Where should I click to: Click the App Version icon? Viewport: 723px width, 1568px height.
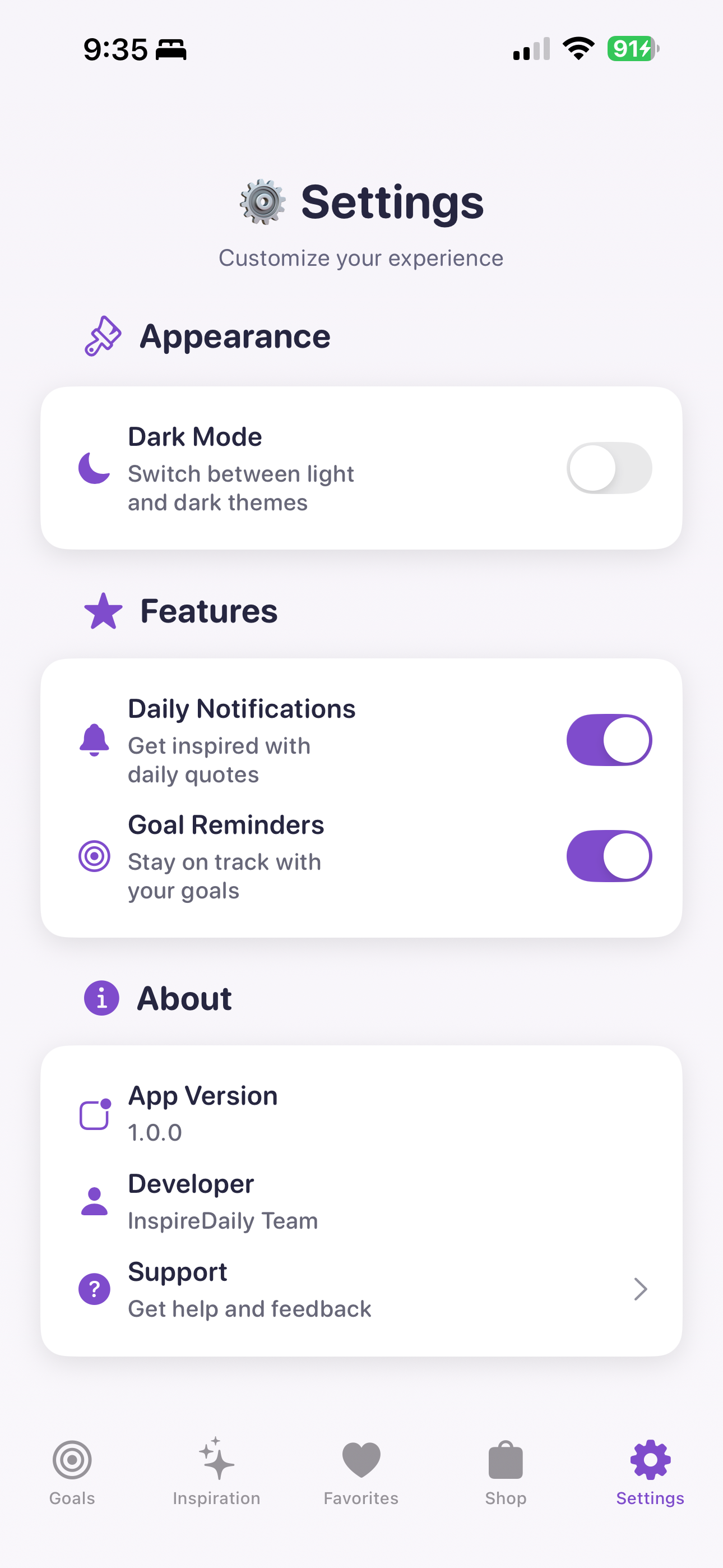[x=94, y=1116]
